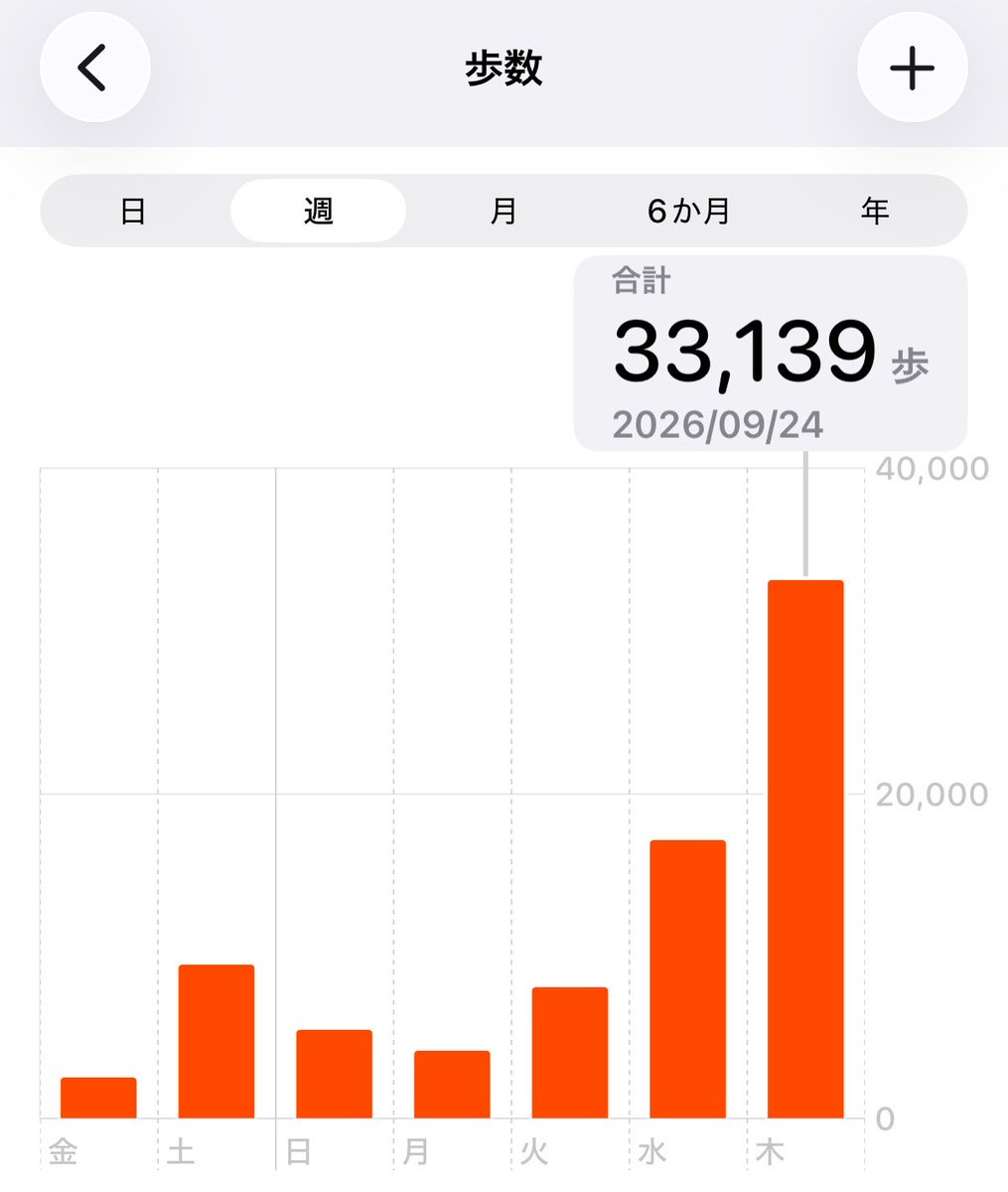This screenshot has width=1008, height=1192.
Task: Switch to the 年 yearly view
Action: [x=875, y=211]
